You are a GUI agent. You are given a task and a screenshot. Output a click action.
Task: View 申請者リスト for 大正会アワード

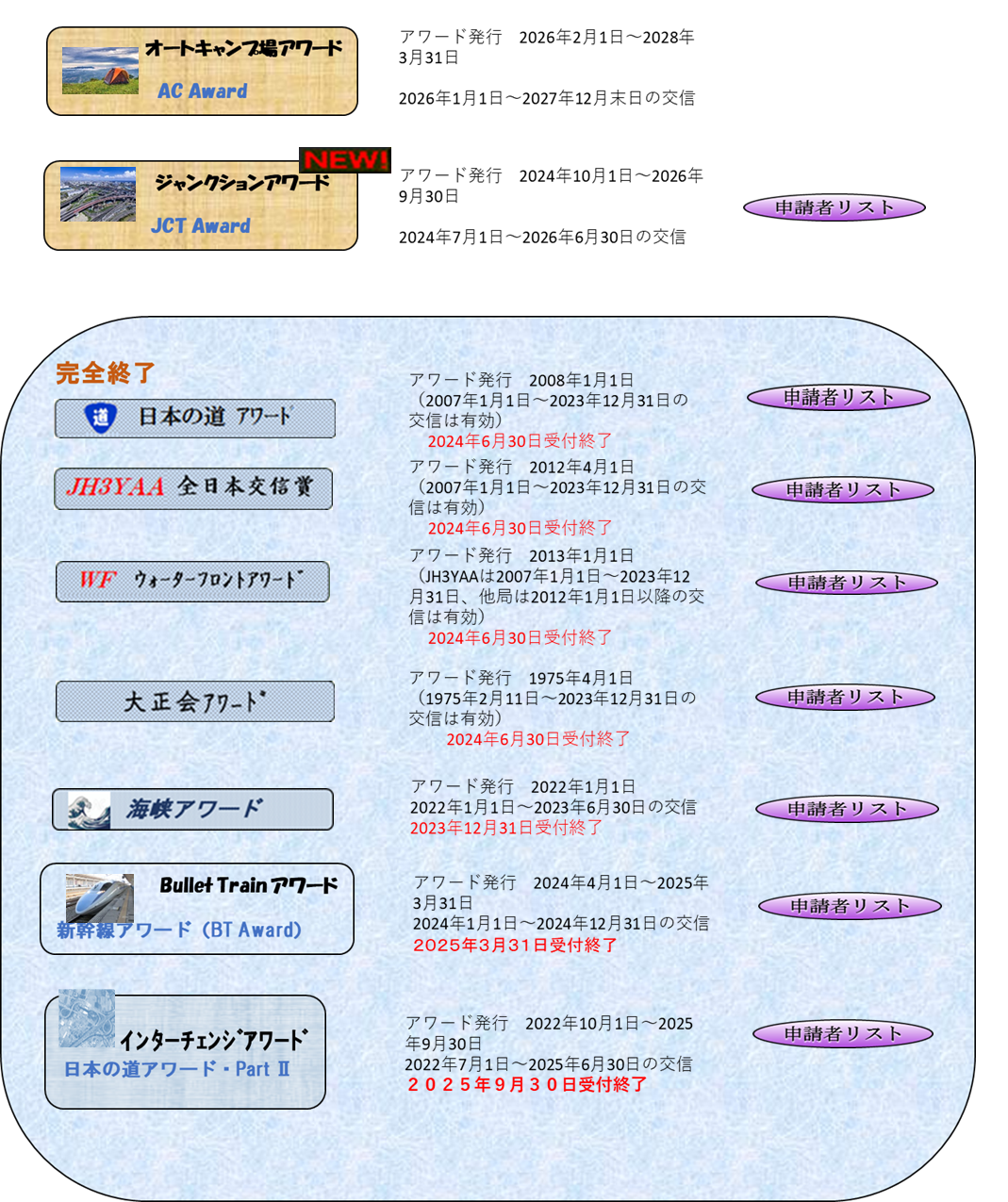844,698
